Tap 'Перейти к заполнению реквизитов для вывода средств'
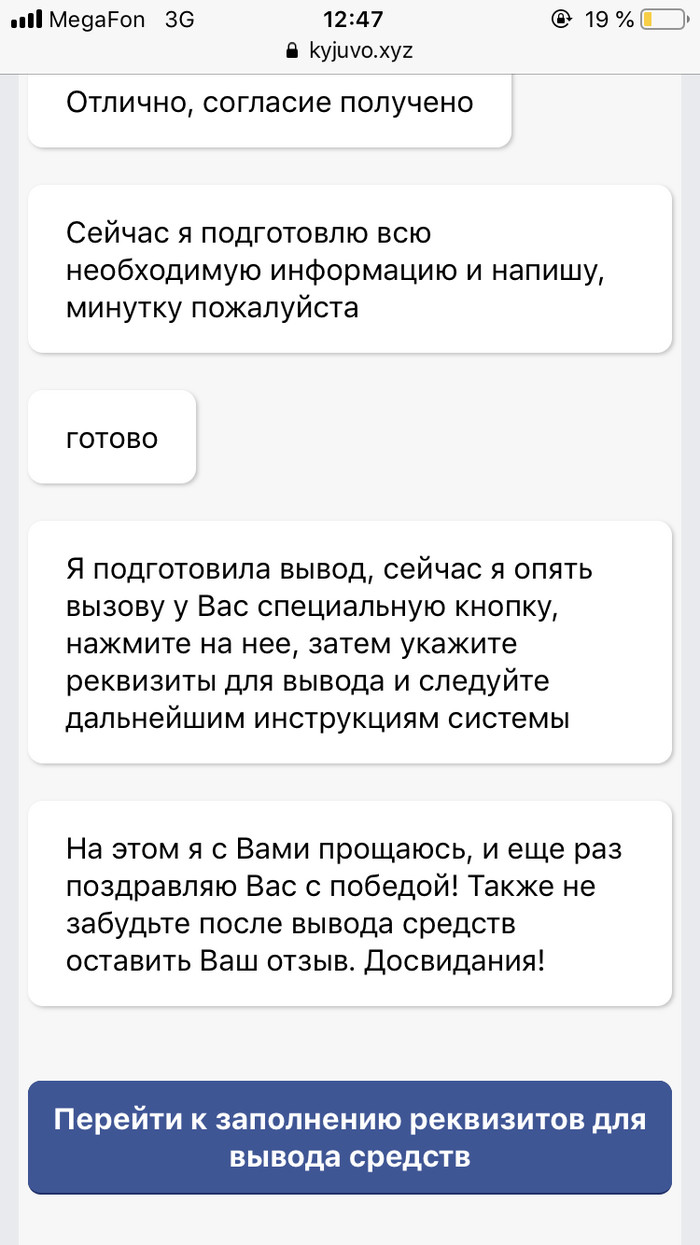Screen dimensions: 700x1245 [349, 1138]
